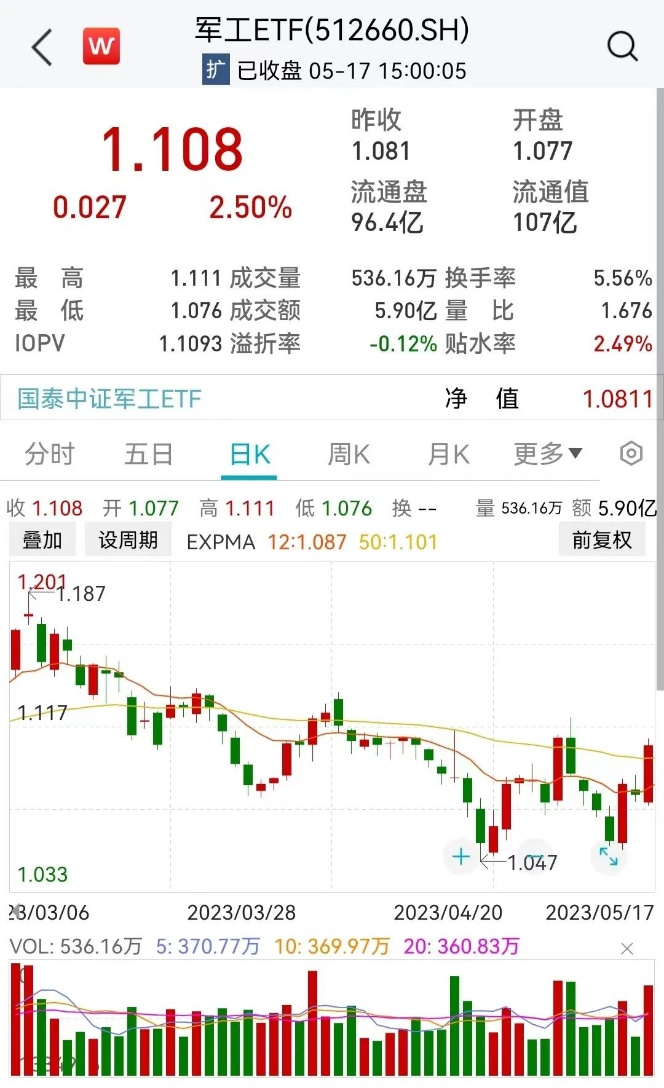Viewport: 664px width, 1088px height.
Task: Open 国泰中证军工ETF fund details
Action: pos(110,400)
